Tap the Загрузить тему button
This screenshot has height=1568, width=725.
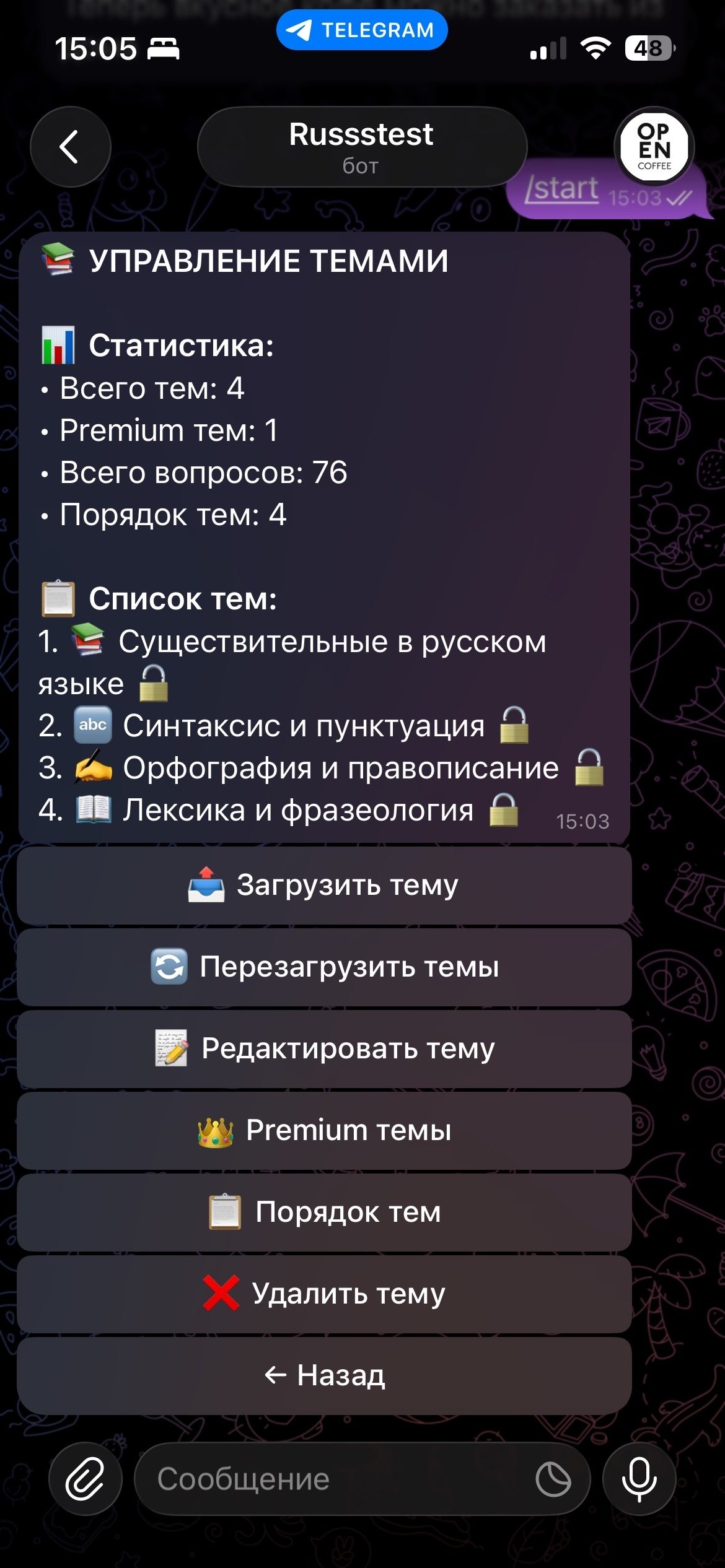click(324, 885)
